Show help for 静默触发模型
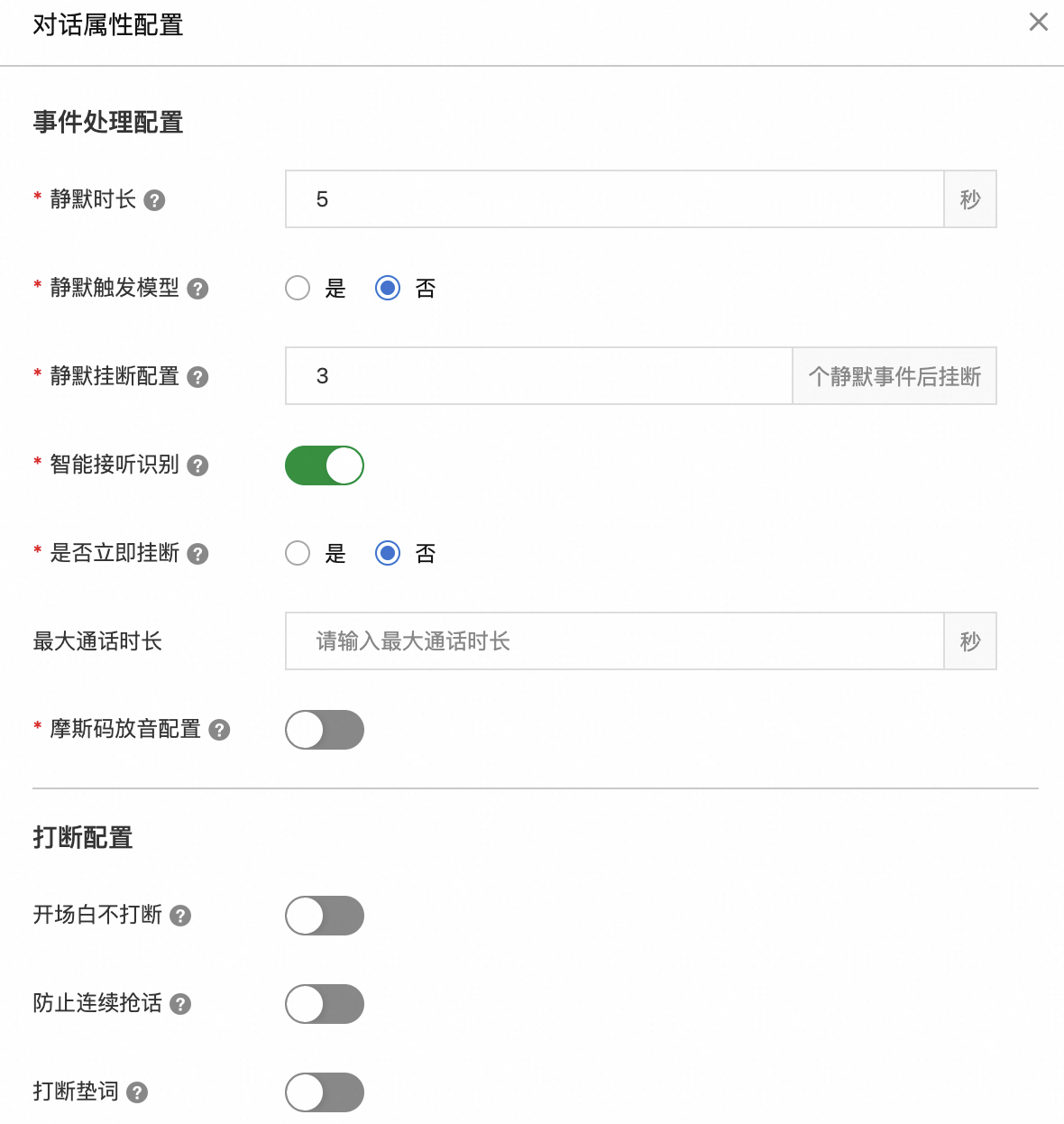 click(197, 289)
